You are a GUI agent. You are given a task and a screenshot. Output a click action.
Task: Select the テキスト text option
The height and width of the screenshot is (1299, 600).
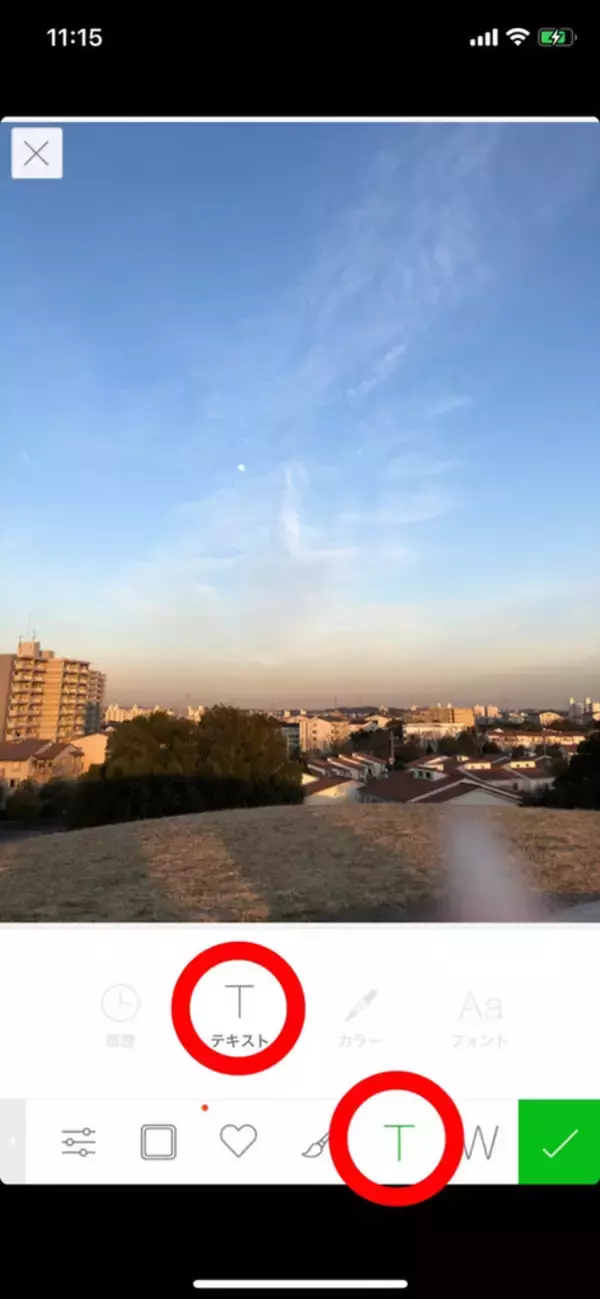tap(238, 1012)
